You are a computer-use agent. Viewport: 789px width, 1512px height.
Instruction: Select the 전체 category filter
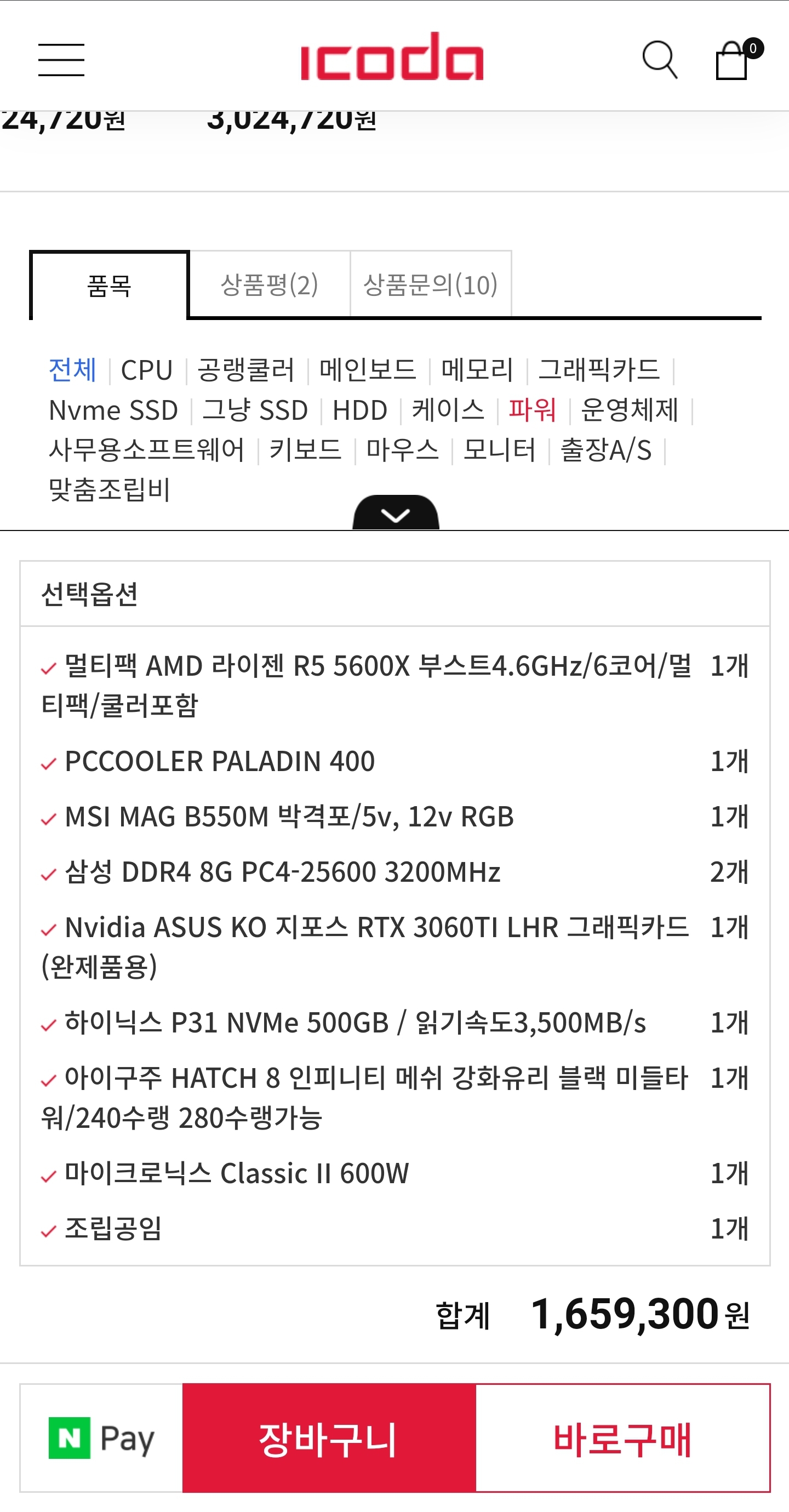(72, 370)
